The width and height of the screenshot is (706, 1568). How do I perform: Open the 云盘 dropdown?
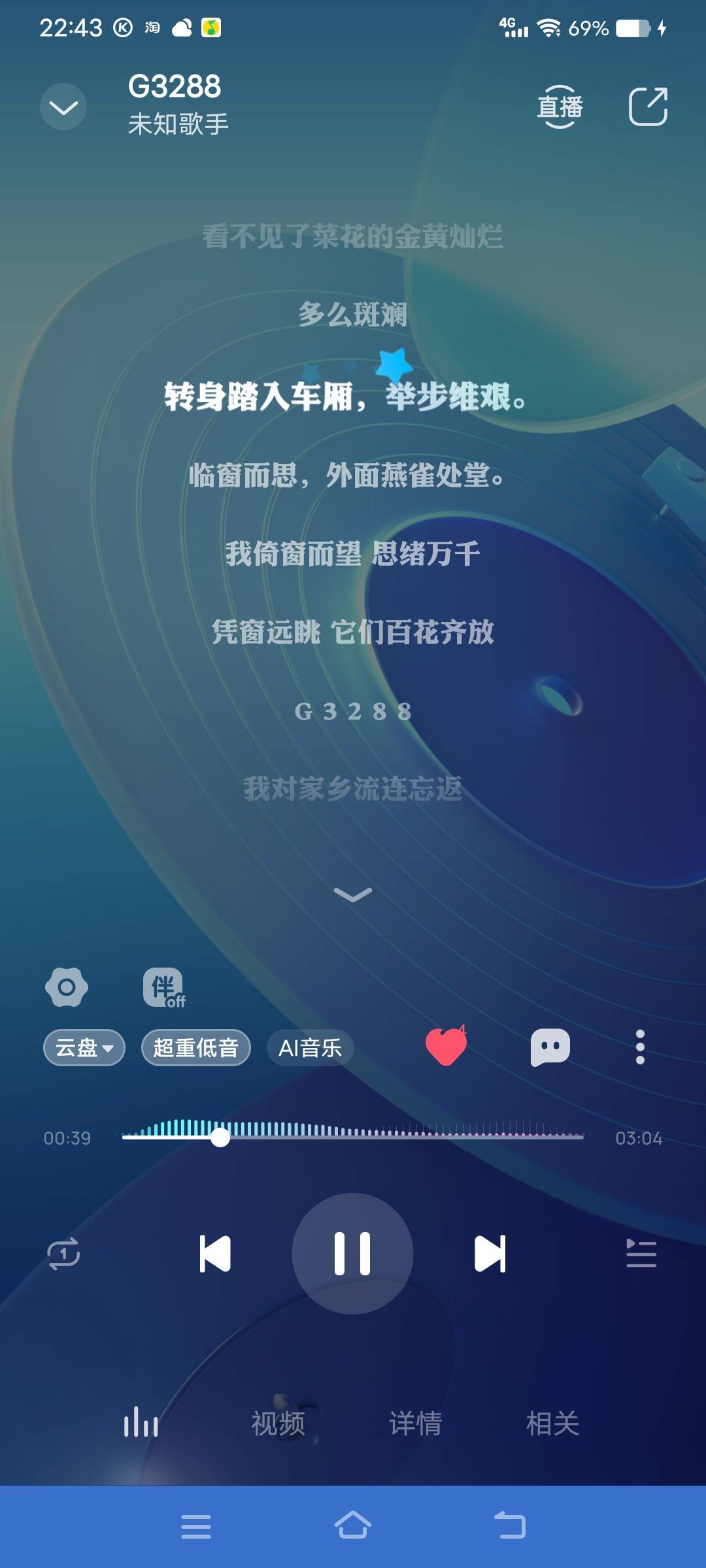[x=84, y=1048]
